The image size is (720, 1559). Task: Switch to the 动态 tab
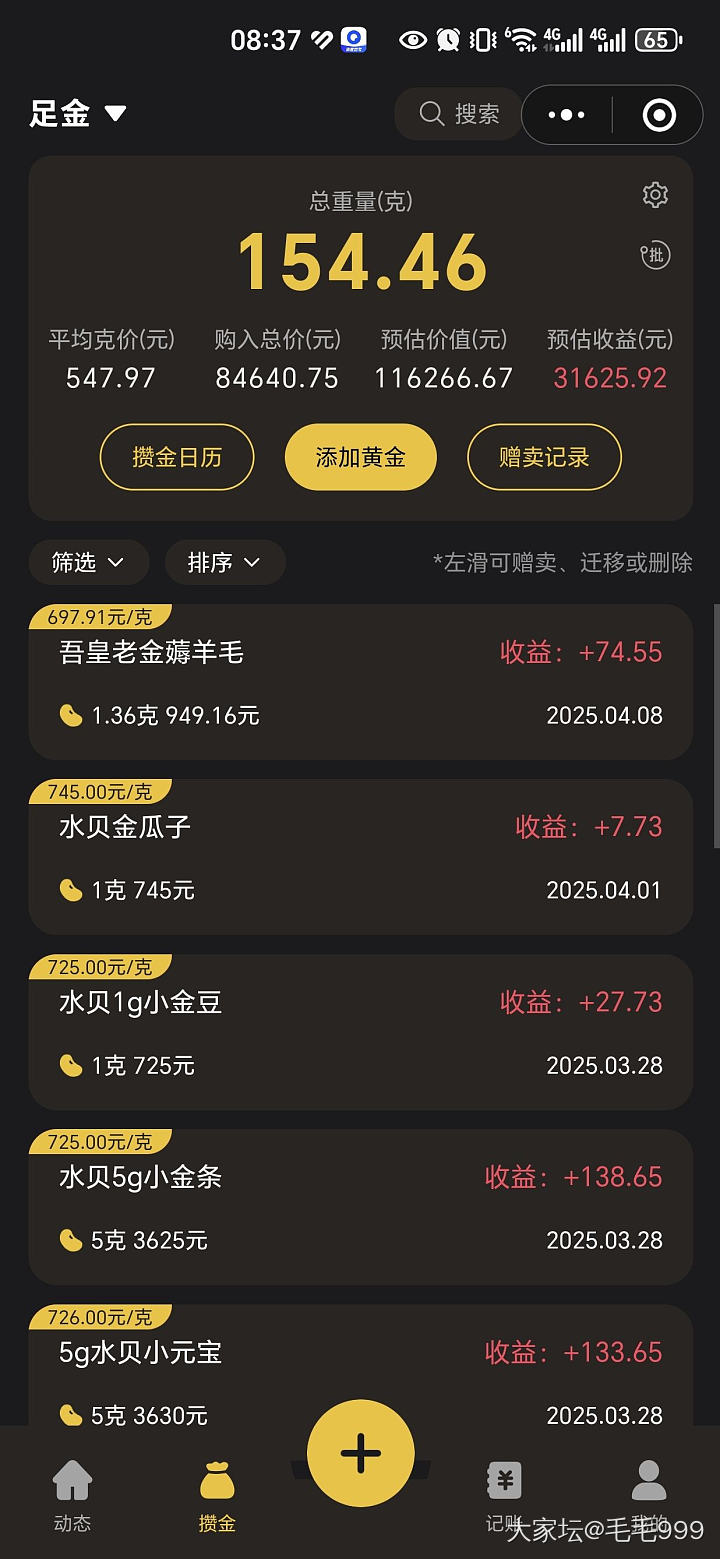click(x=72, y=1496)
